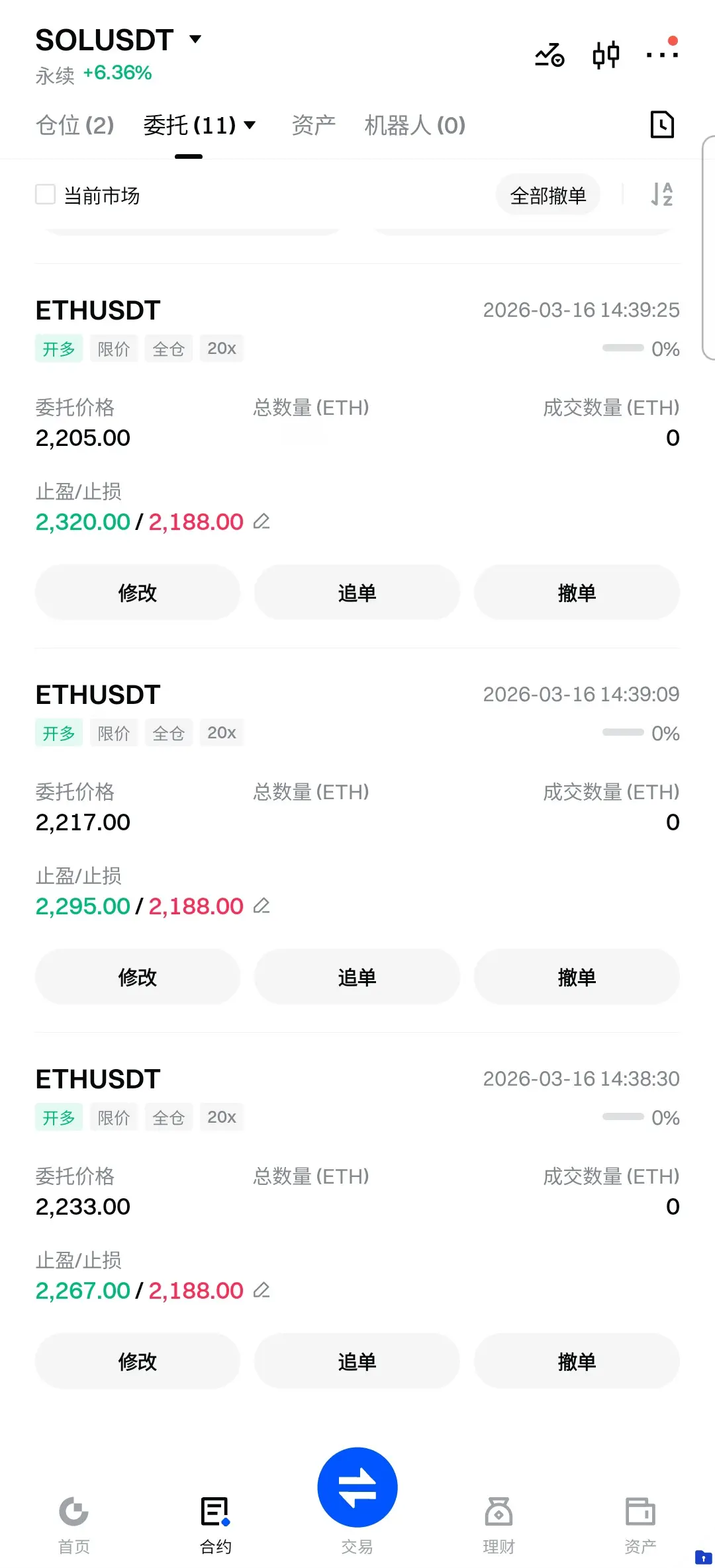Tap 修改 on the 2,205.00 ETHUSDT order
Screen dimensions: 715x1568
[x=138, y=593]
